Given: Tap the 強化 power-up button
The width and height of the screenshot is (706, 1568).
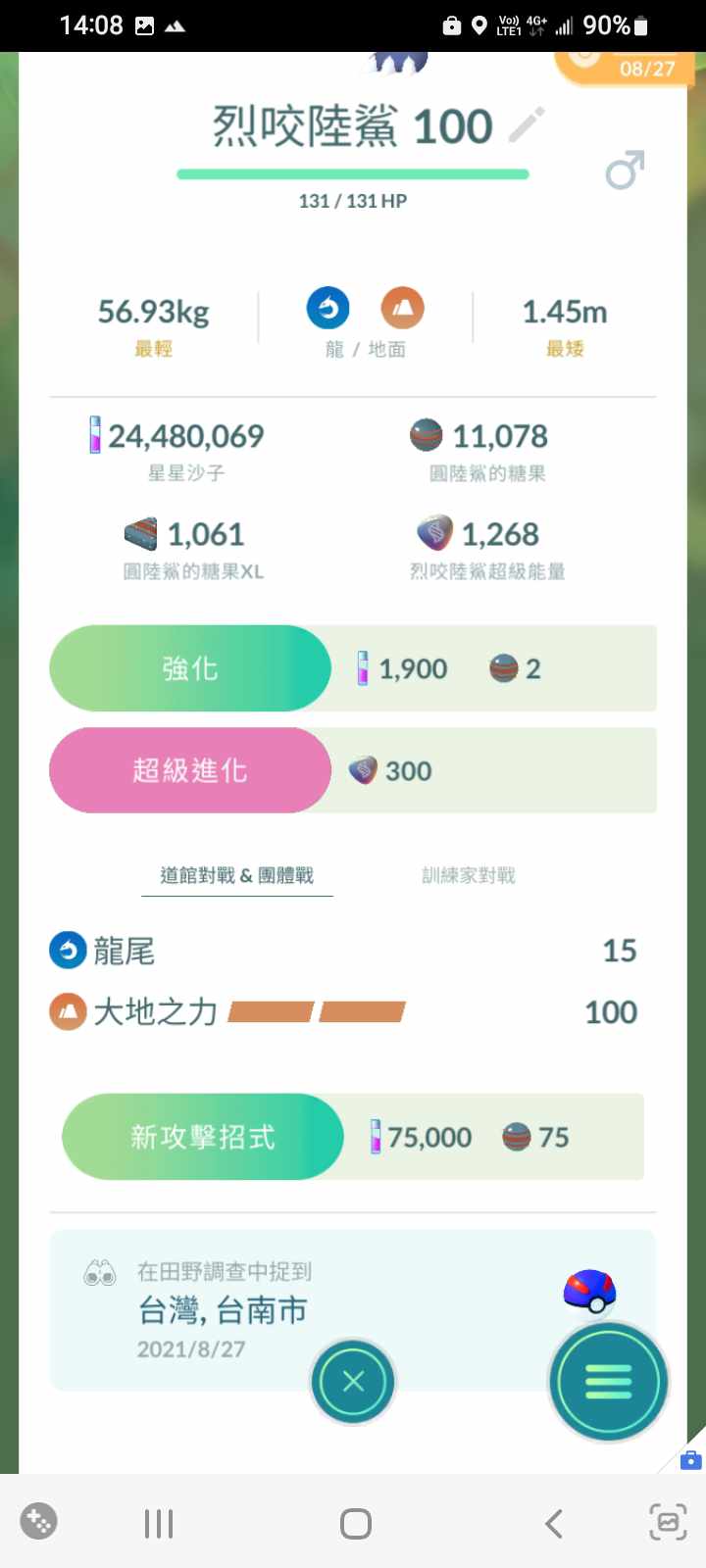Looking at the screenshot, I should point(190,668).
